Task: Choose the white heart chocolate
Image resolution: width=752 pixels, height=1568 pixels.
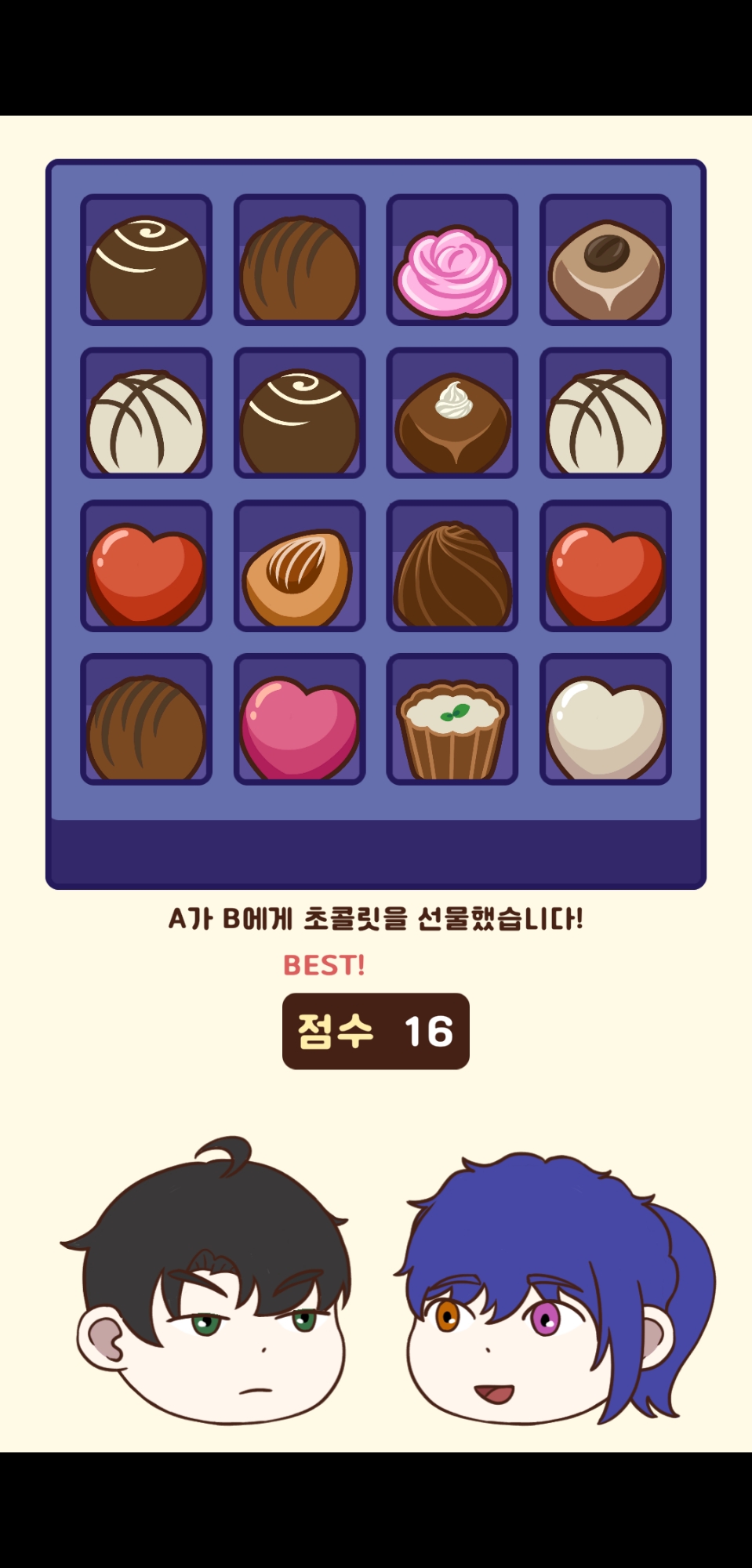Action: pos(605,728)
